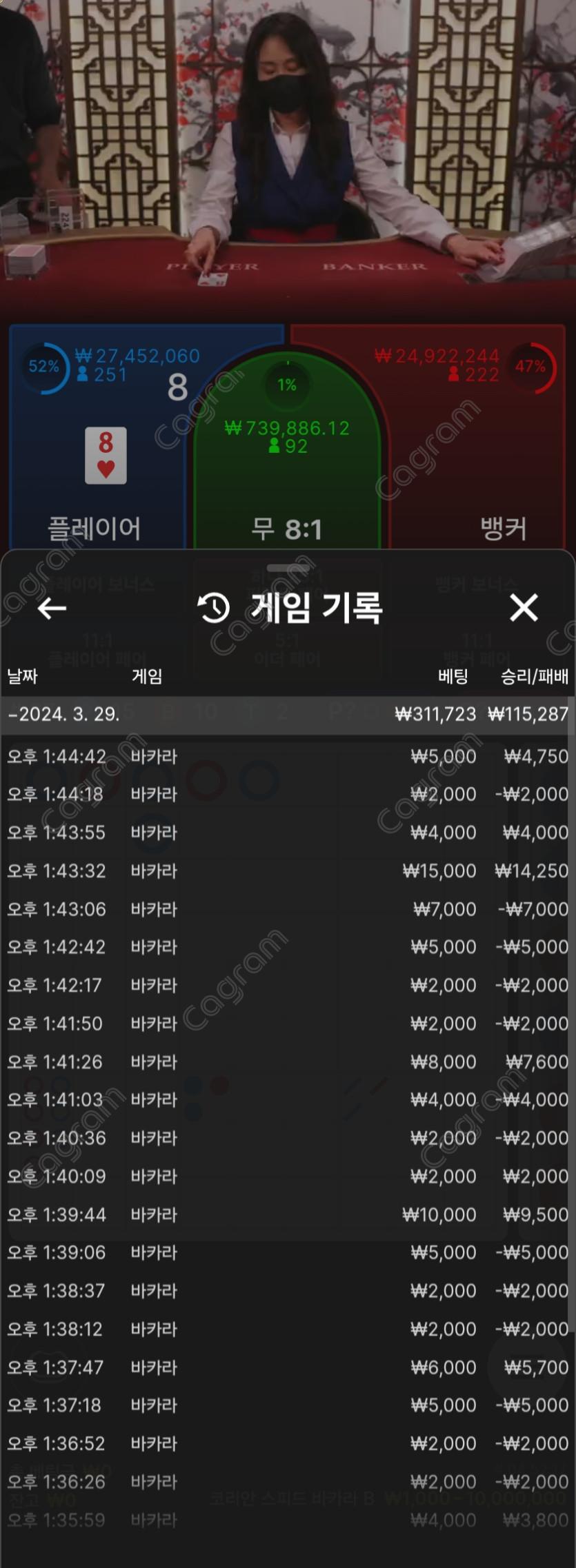Open the 오후 1:44:42 baccarat record
Screen dimensions: 576x1568
(288, 757)
